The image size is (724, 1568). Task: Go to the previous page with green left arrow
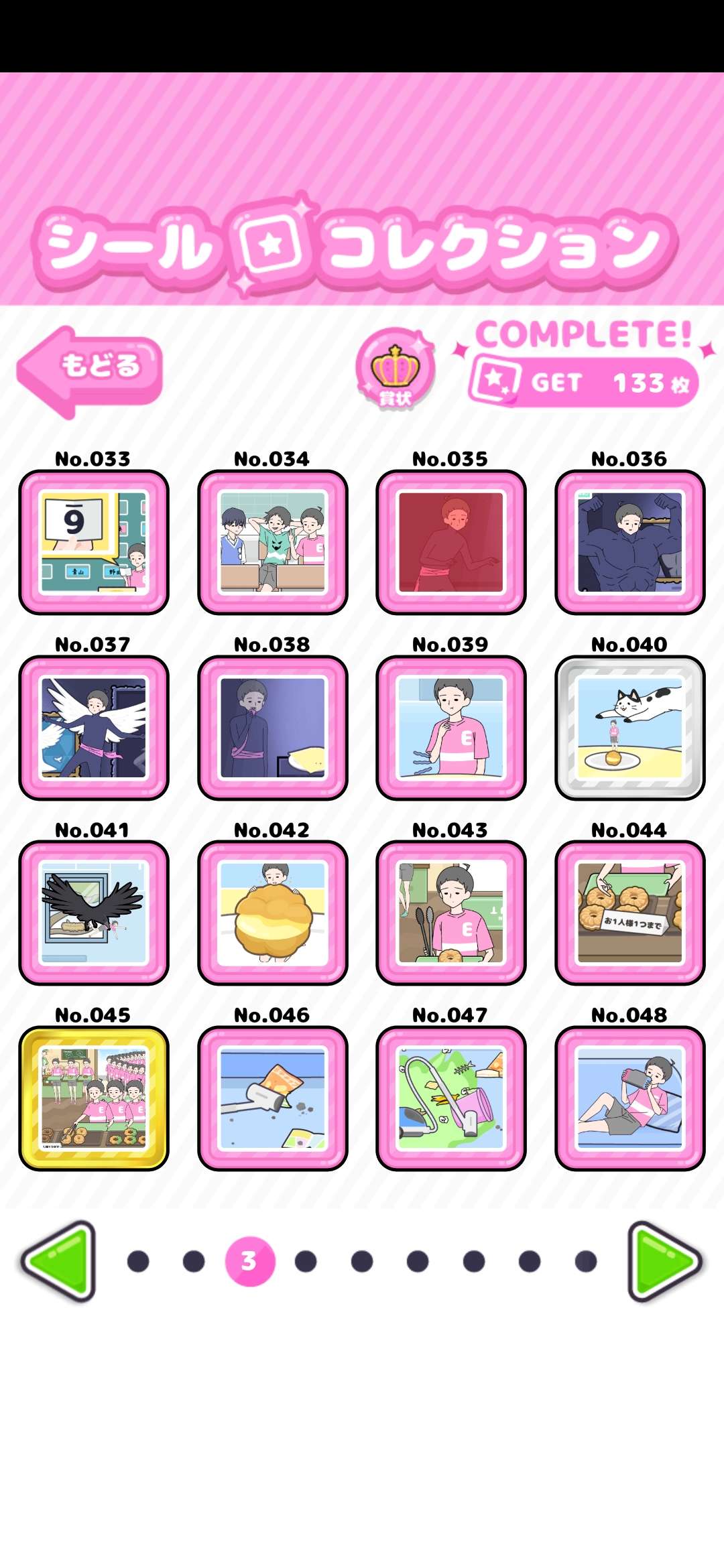tap(60, 1261)
